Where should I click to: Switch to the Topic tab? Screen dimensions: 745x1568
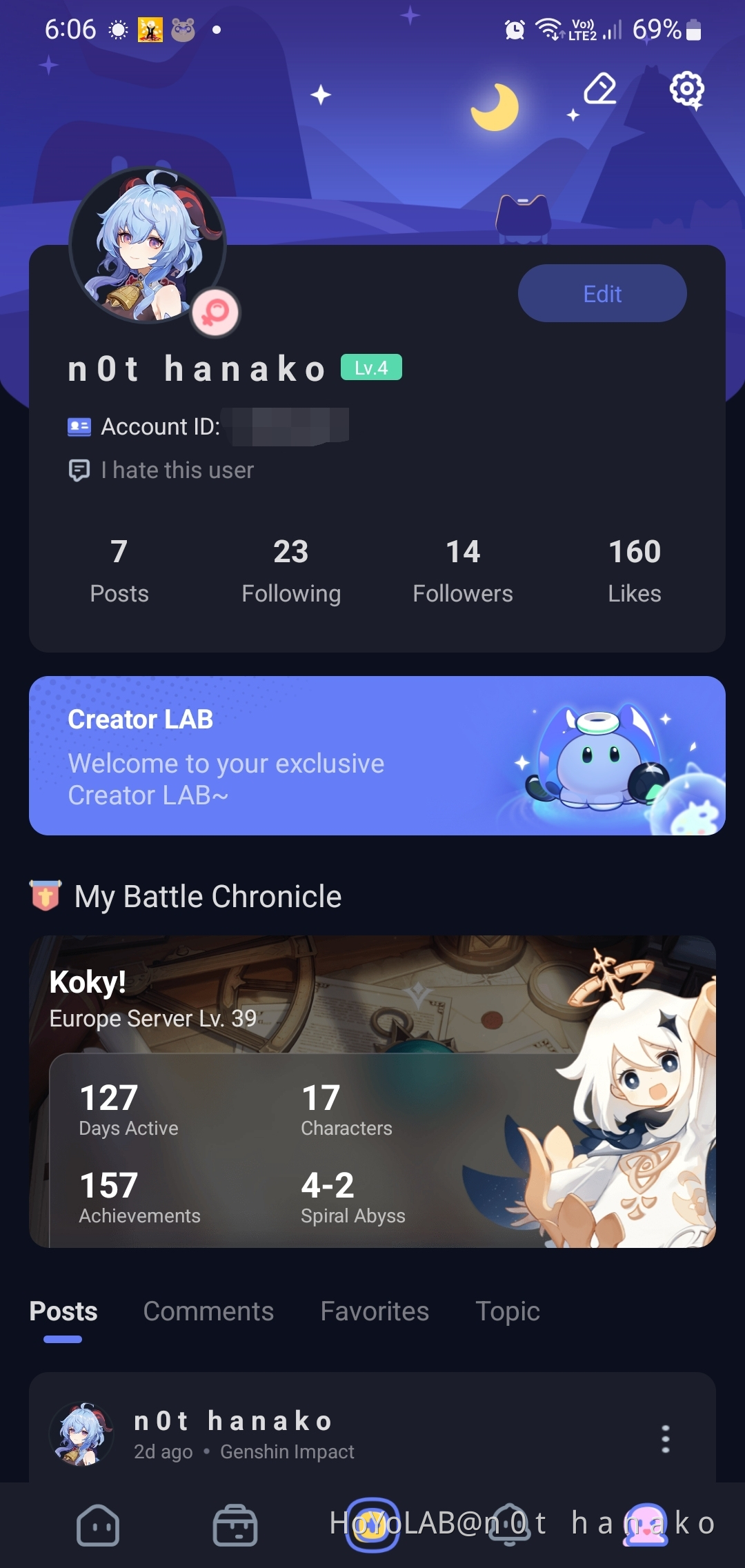point(508,1311)
